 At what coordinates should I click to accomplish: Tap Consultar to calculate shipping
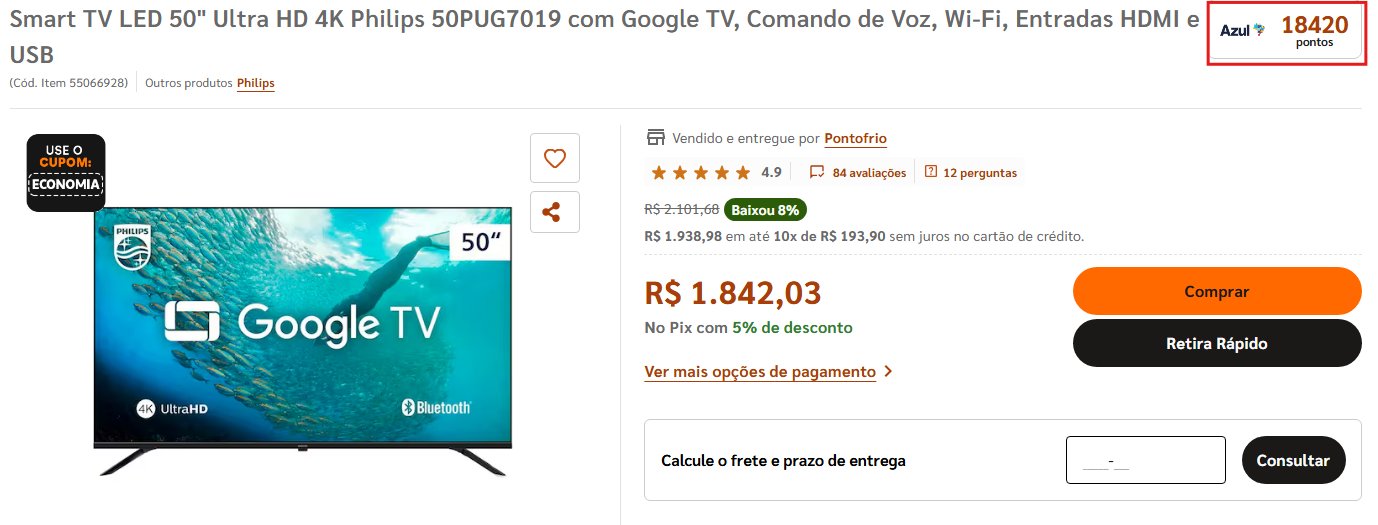pyautogui.click(x=1293, y=460)
